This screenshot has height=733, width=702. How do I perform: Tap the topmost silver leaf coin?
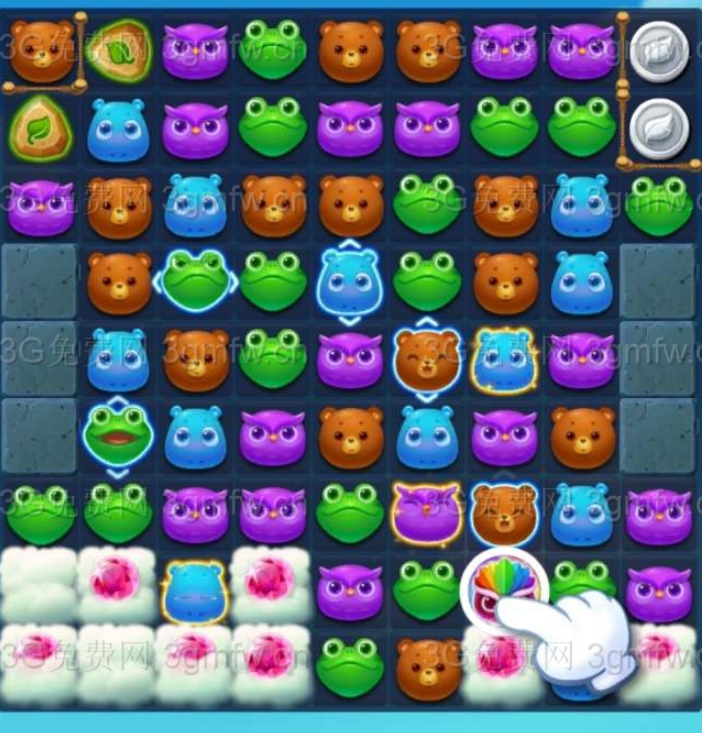(657, 50)
